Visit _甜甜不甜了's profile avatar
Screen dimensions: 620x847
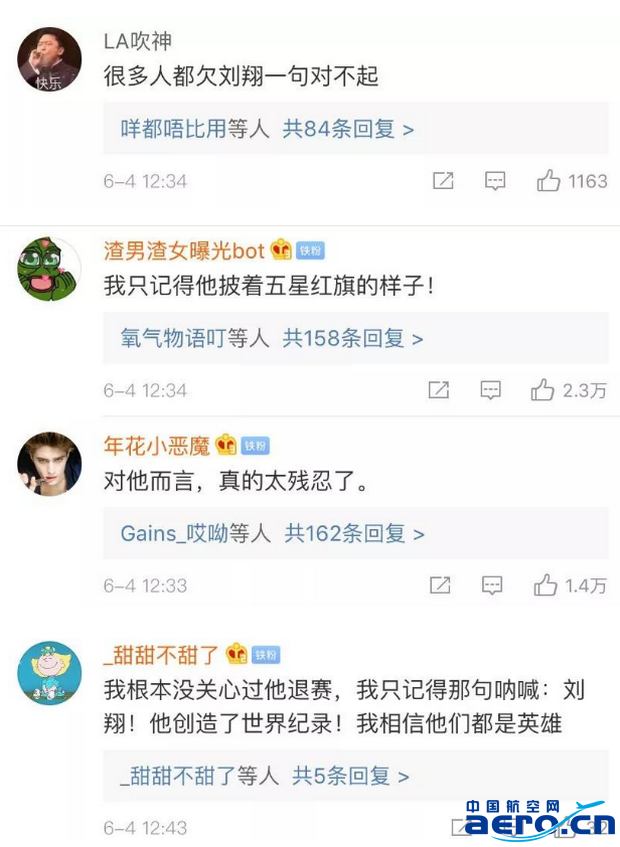pos(49,672)
